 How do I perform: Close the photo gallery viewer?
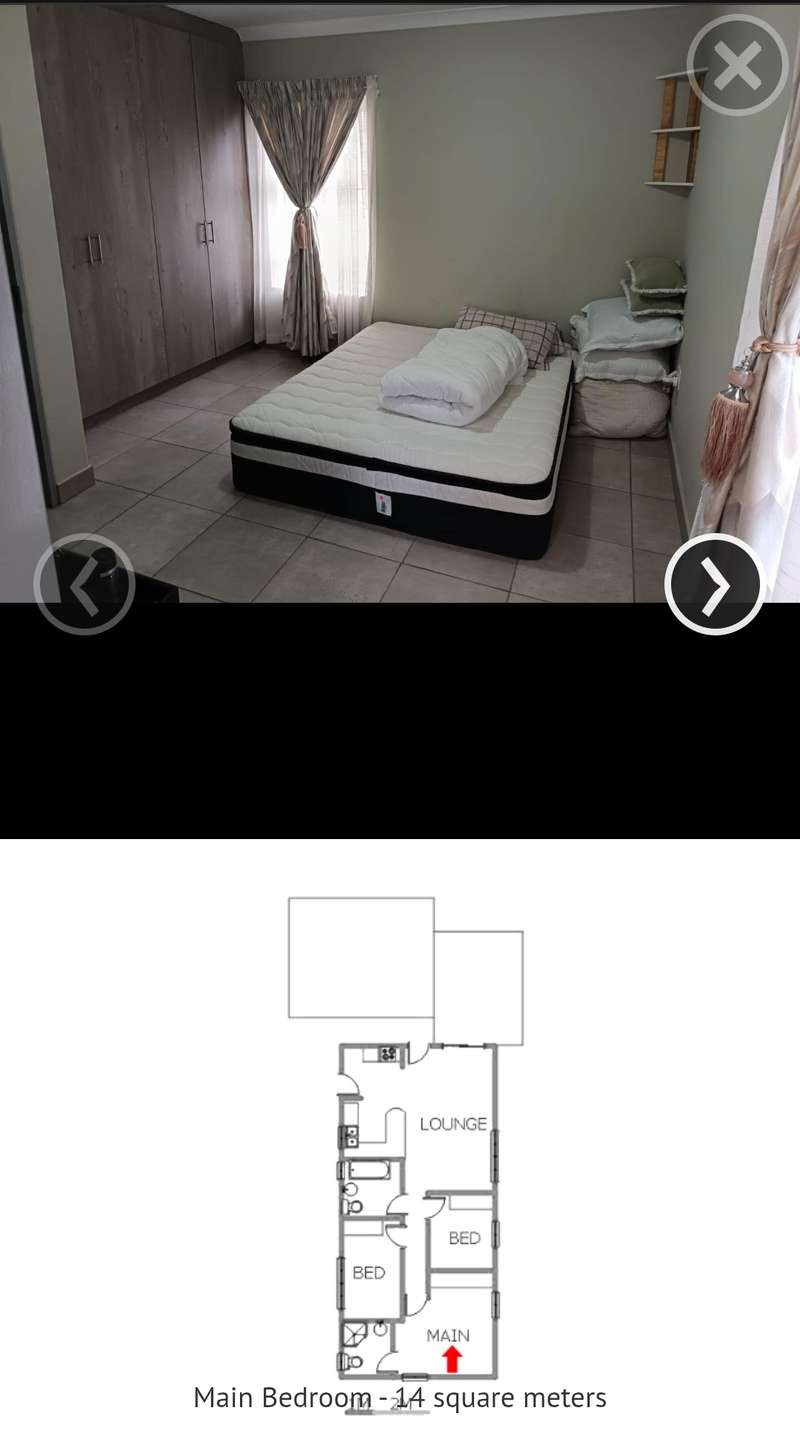point(737,66)
